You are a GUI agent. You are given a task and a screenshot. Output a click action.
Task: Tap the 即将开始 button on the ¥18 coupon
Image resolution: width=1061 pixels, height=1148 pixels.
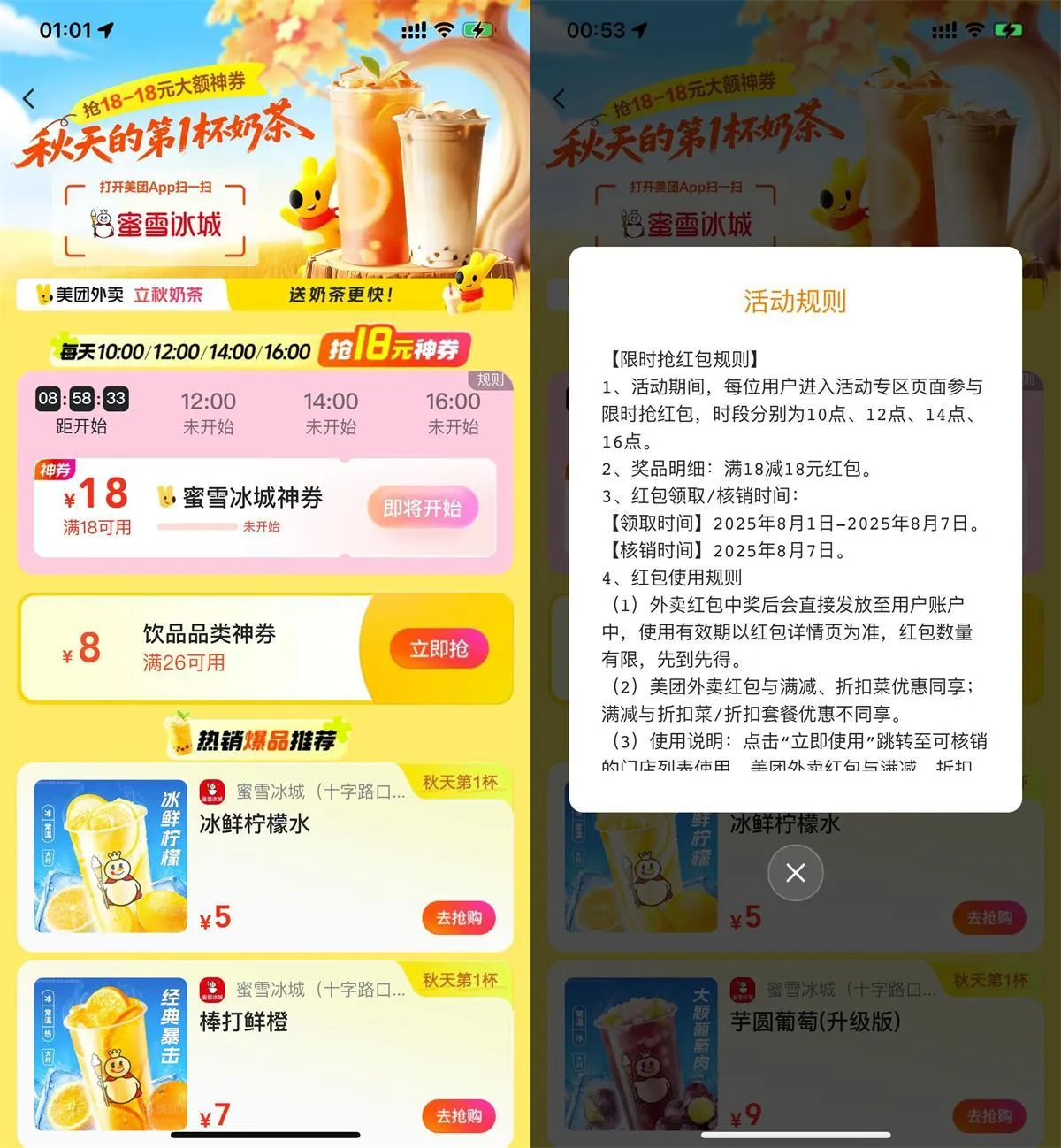click(423, 508)
